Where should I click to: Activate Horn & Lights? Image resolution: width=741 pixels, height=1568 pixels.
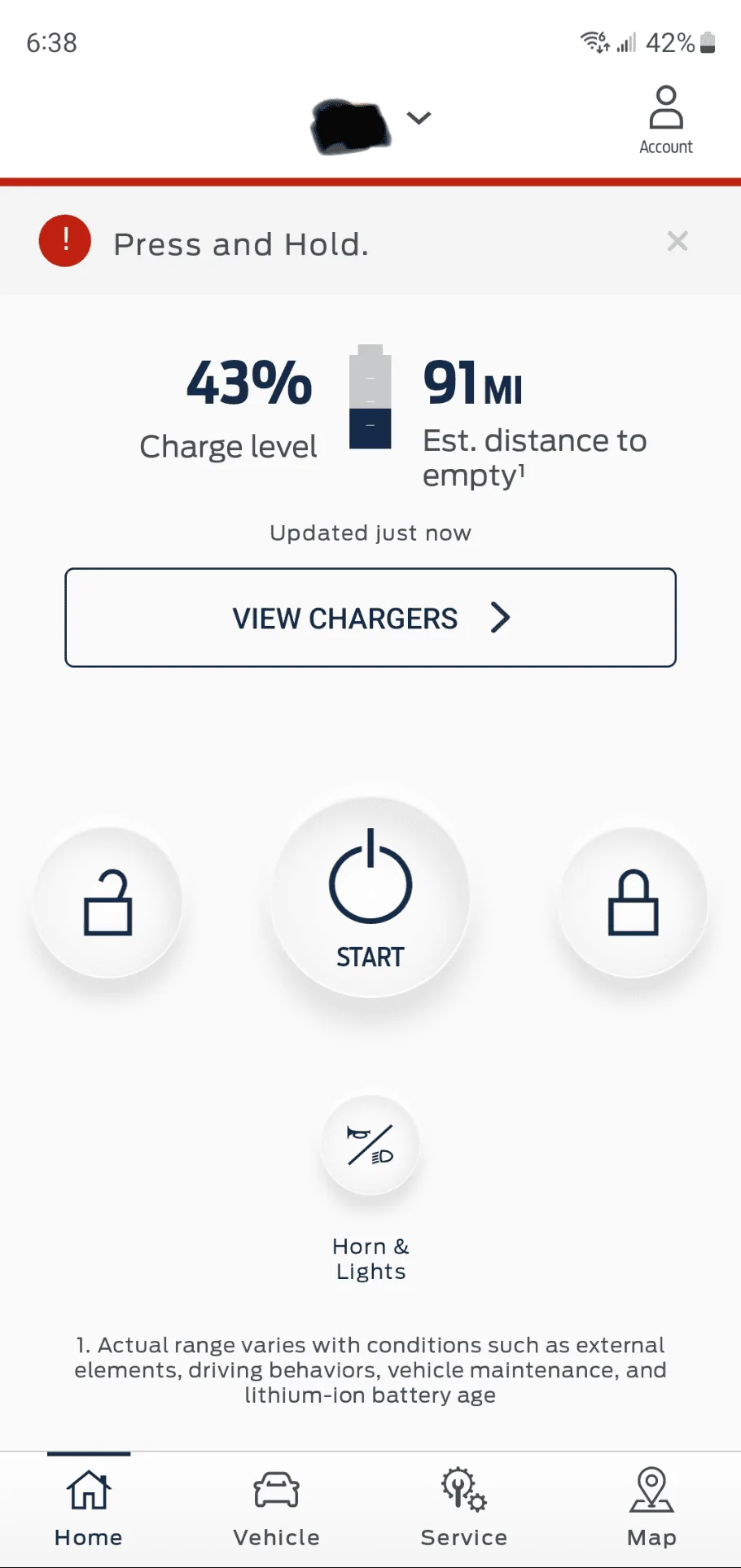point(370,1145)
